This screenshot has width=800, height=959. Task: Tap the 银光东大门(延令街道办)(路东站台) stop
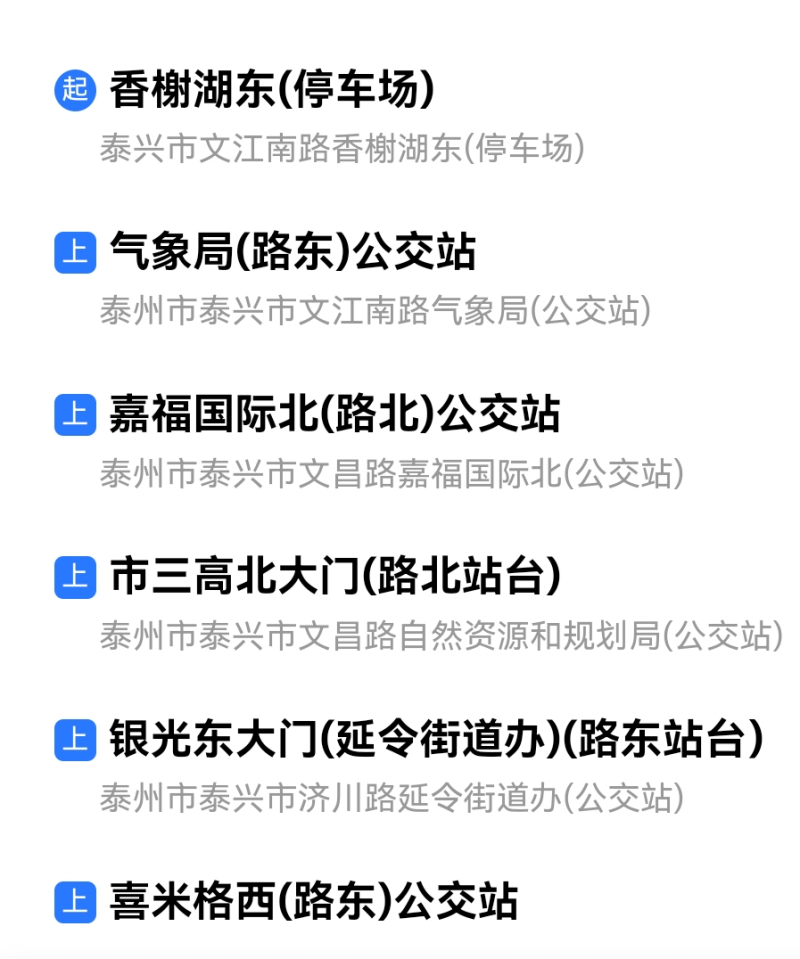tap(435, 739)
